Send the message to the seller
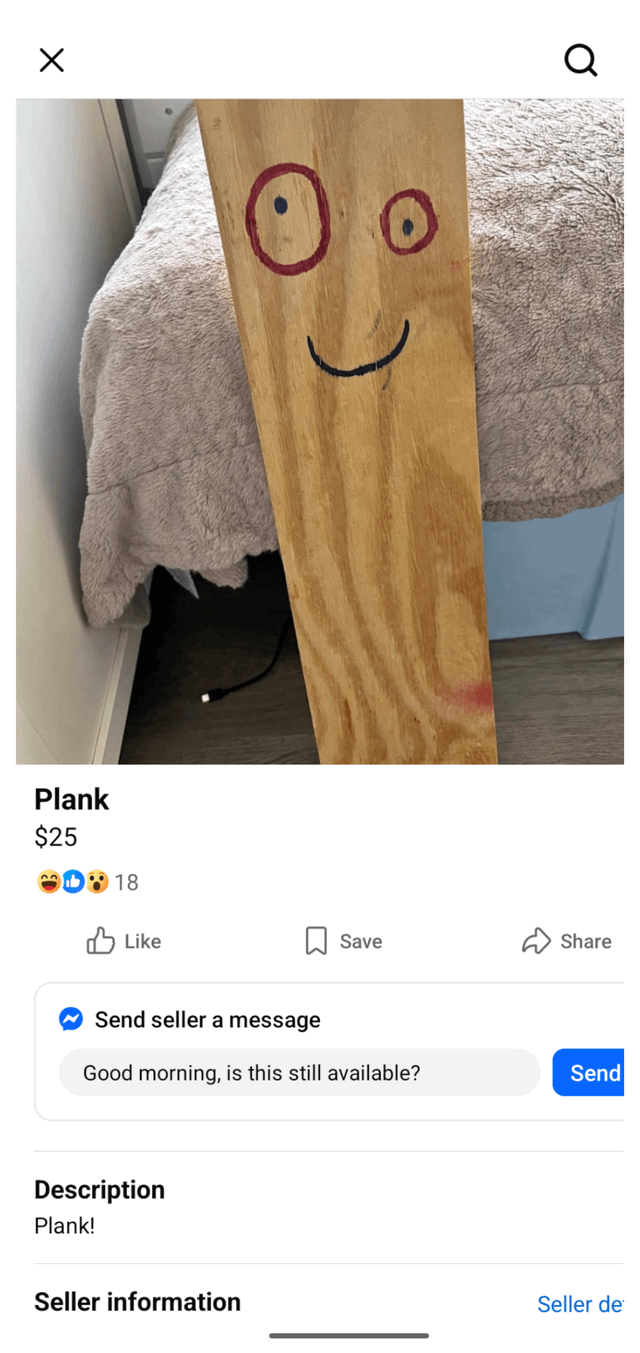Screen dimensions: 640x1353 tap(592, 1073)
